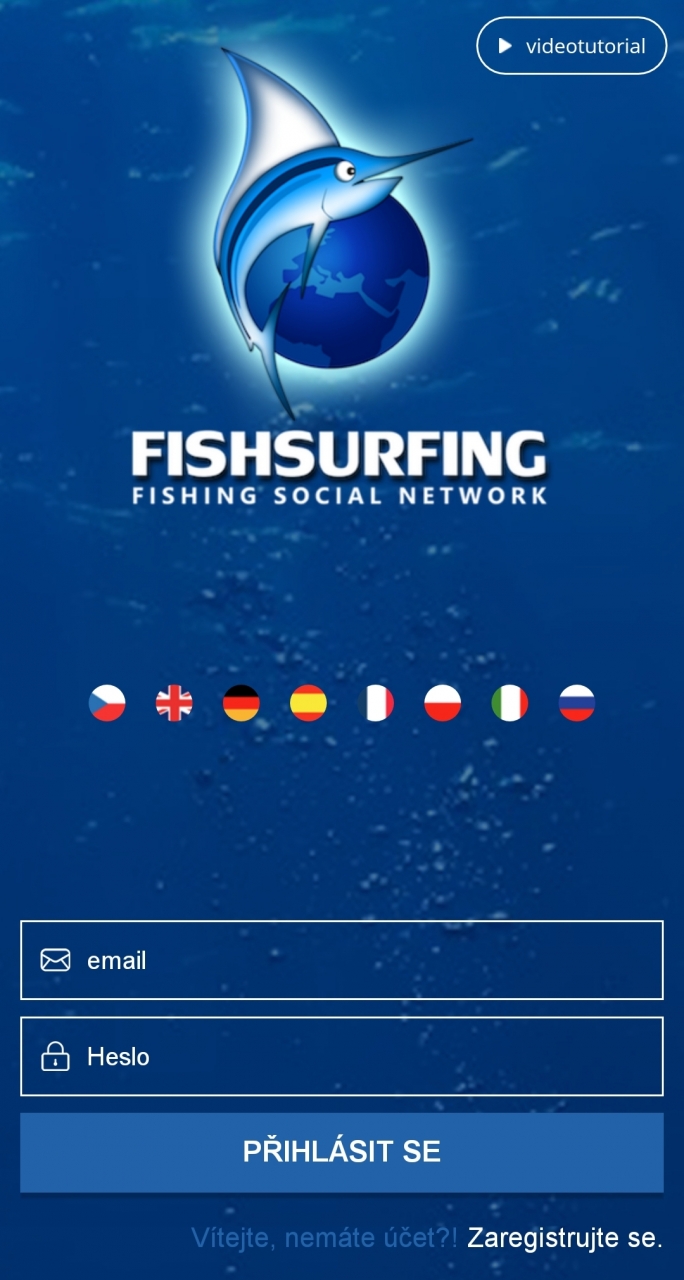
Task: Select the Czech flag language
Action: [107, 703]
